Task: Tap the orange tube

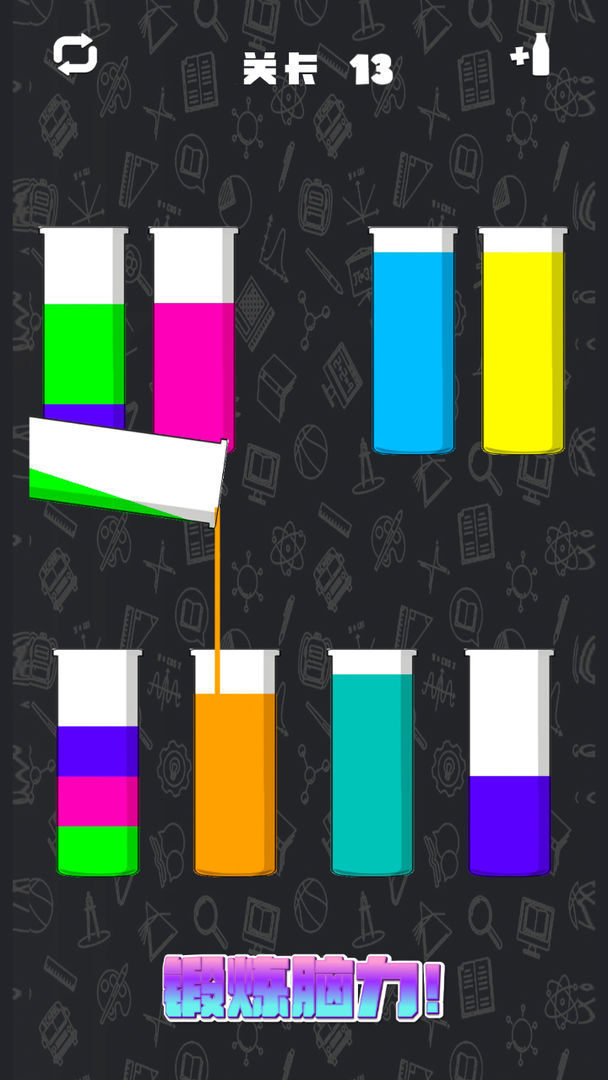Action: coord(235,770)
